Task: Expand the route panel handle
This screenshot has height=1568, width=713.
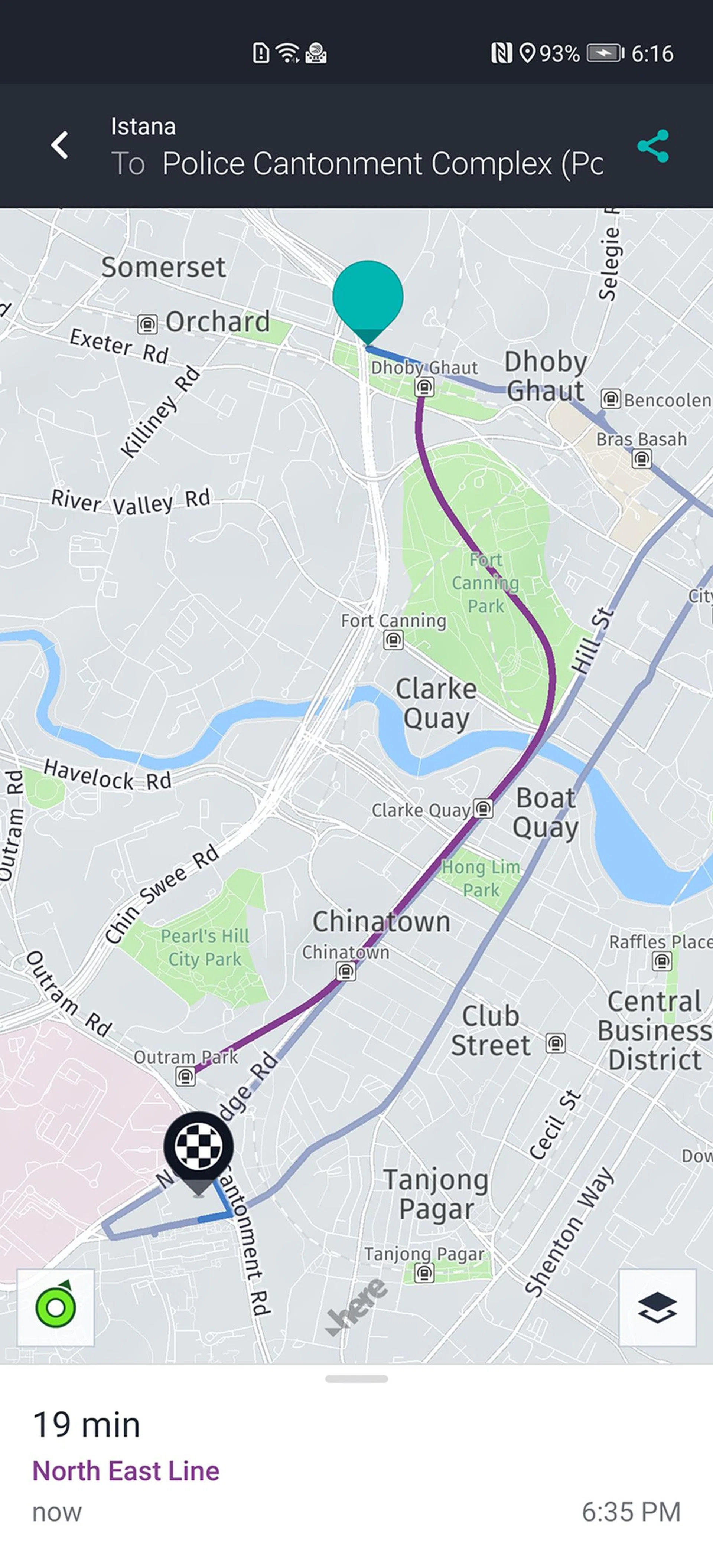Action: [356, 1379]
